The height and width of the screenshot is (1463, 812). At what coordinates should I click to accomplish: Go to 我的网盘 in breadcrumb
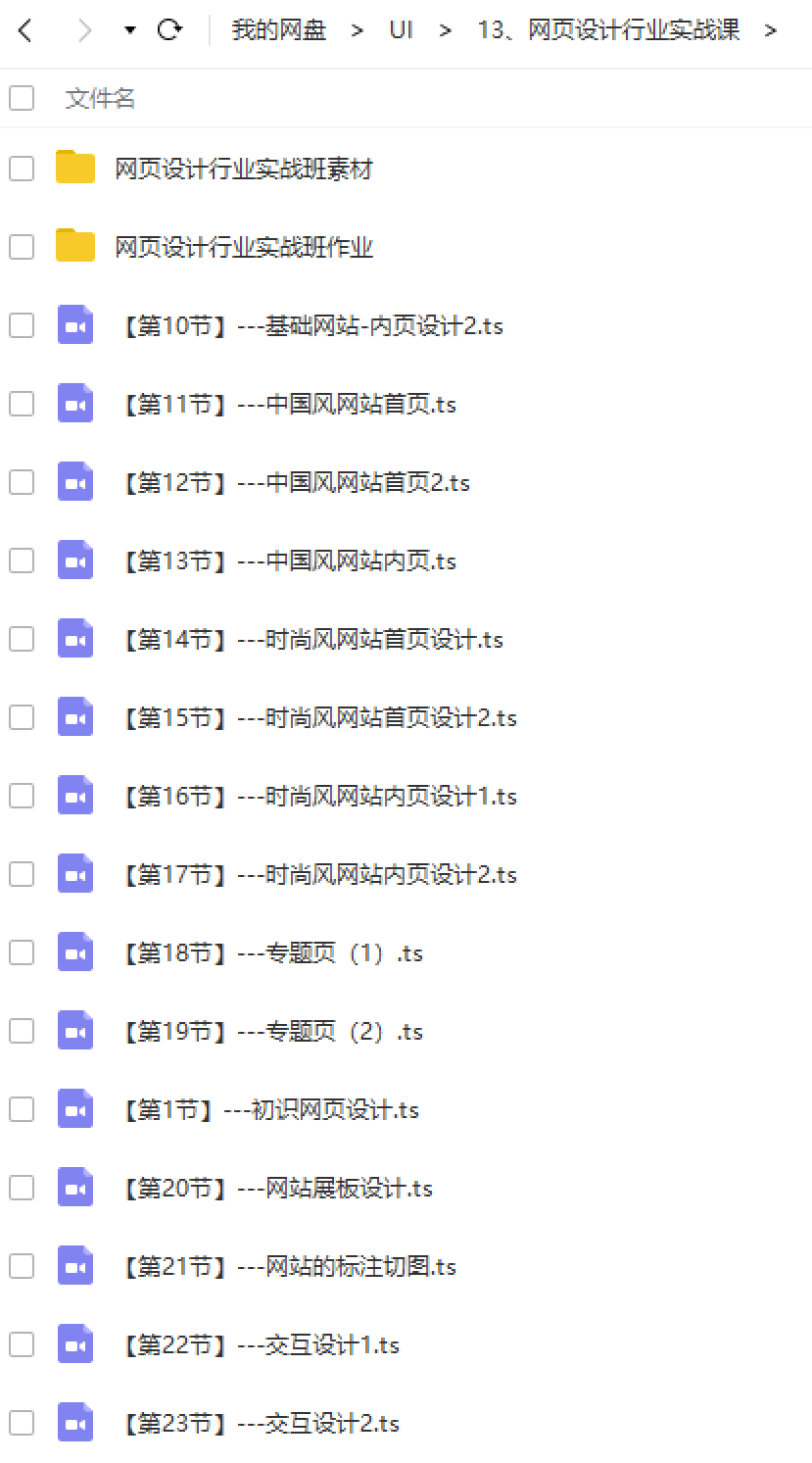(x=278, y=30)
